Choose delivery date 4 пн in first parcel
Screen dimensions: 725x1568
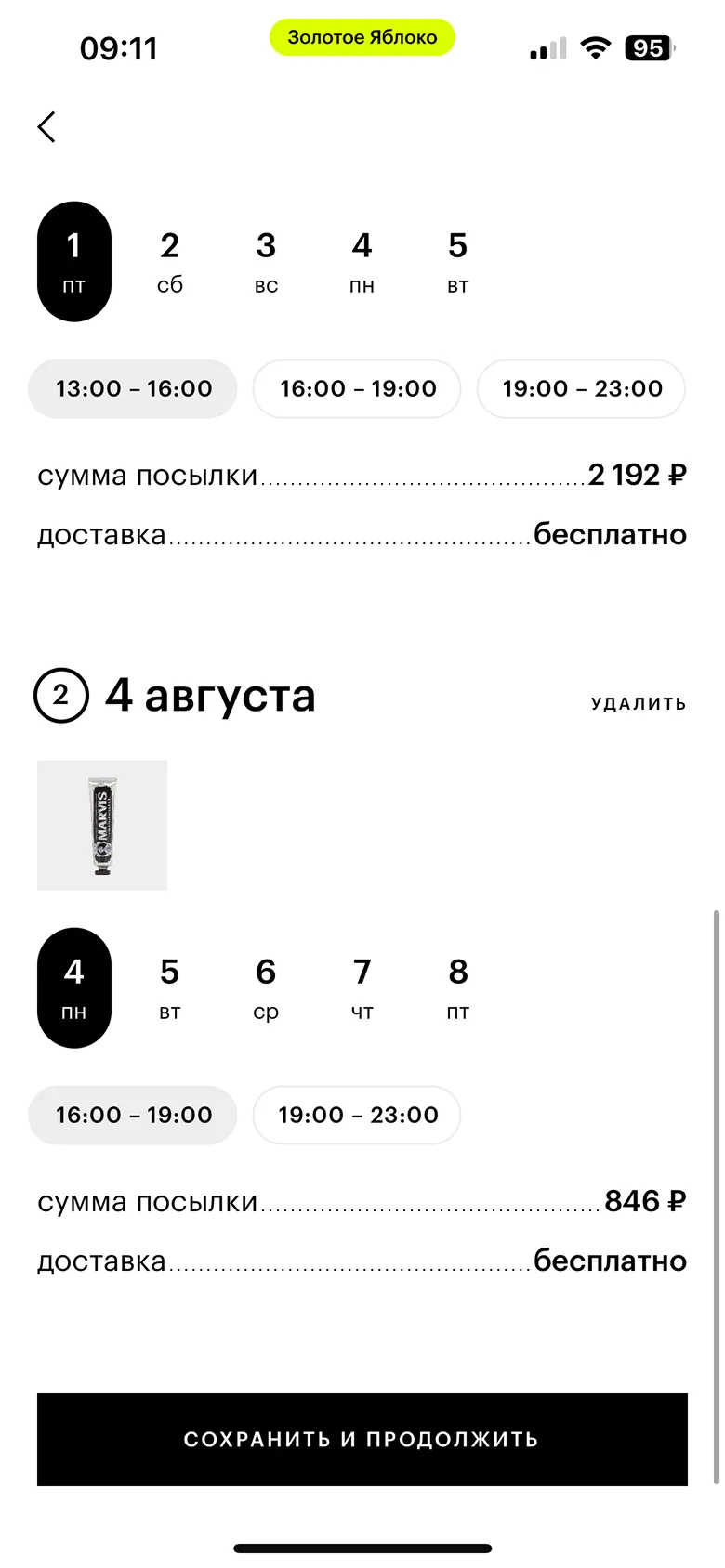[362, 262]
